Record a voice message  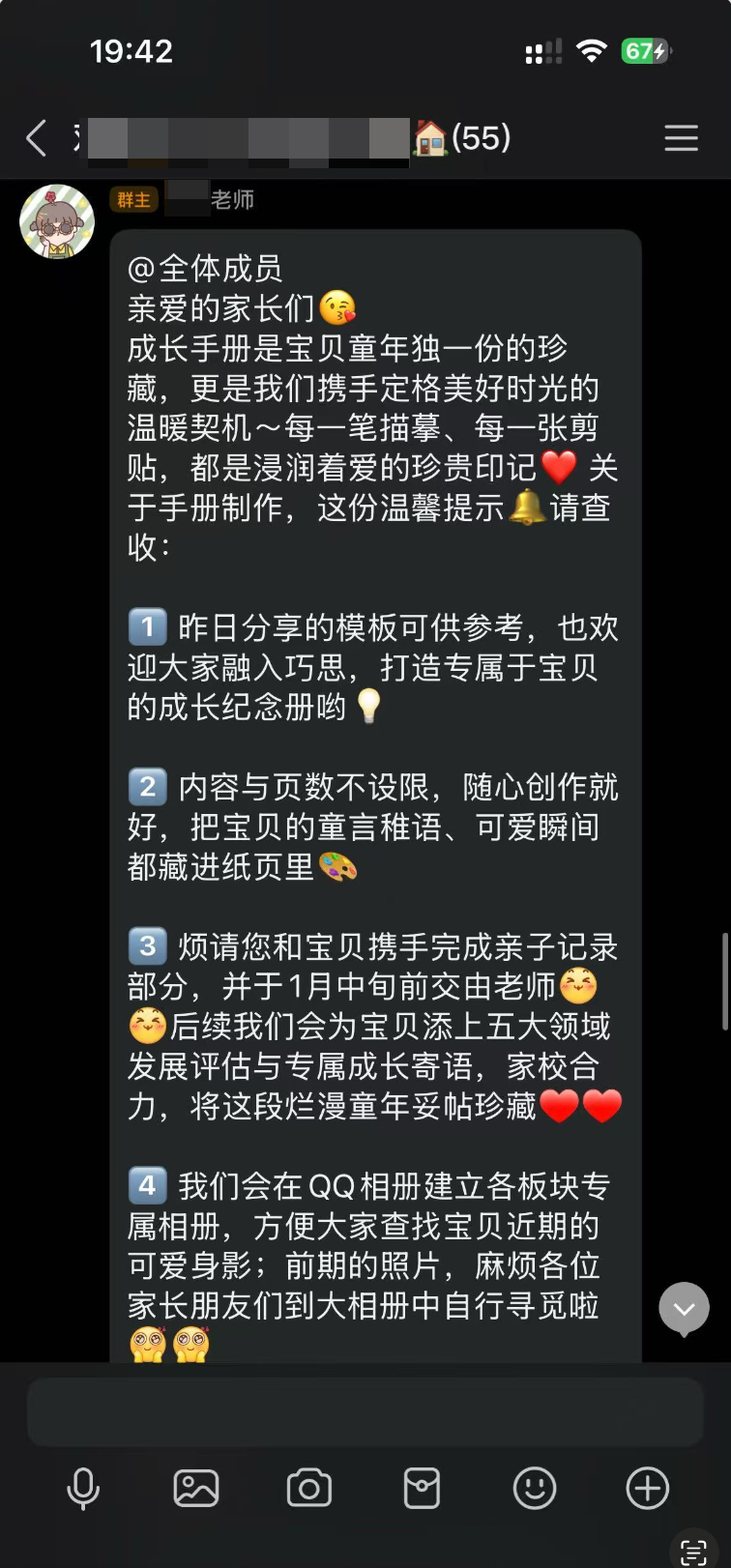pyautogui.click(x=83, y=1488)
